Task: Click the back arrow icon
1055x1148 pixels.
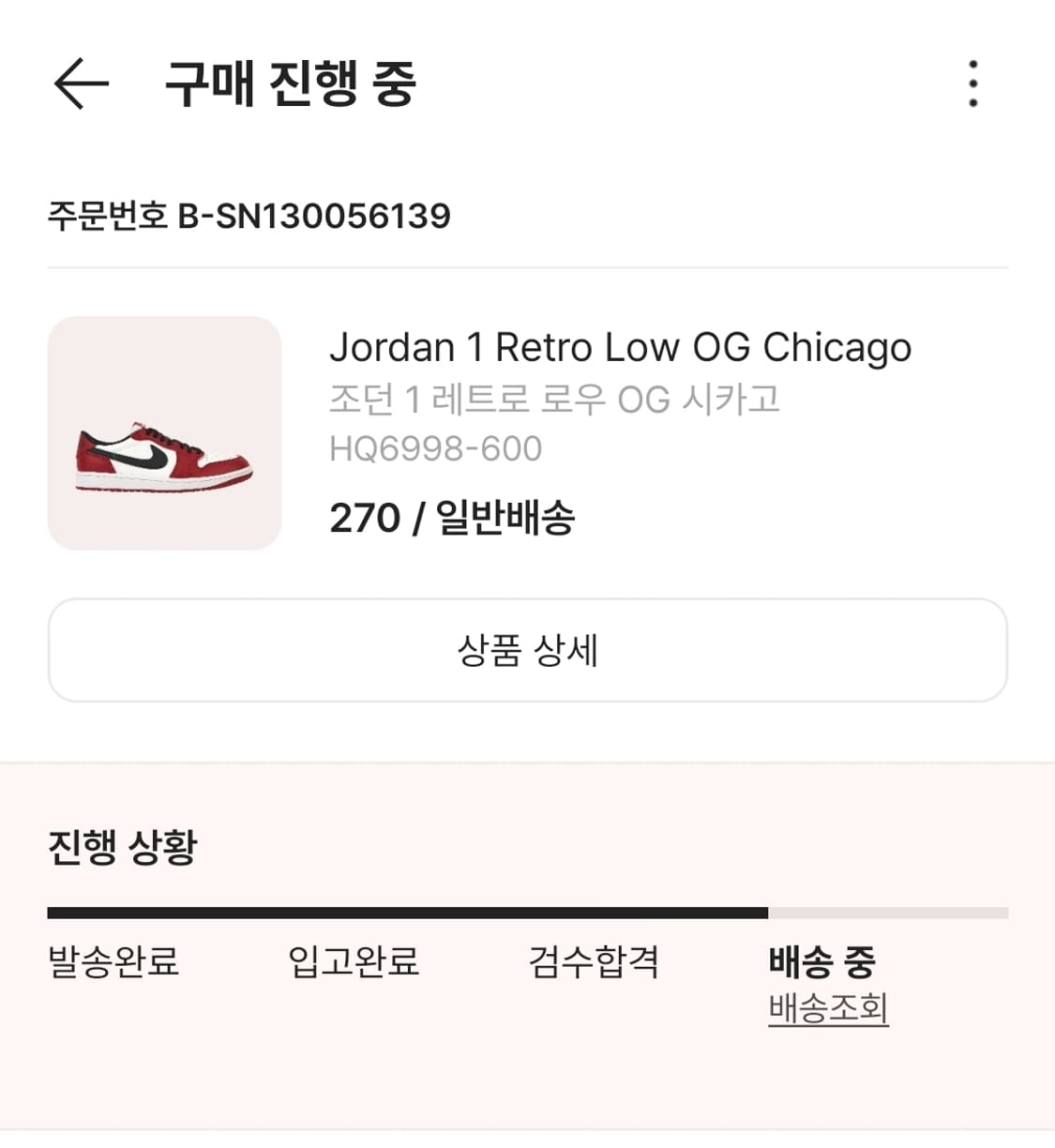Action: (78, 84)
